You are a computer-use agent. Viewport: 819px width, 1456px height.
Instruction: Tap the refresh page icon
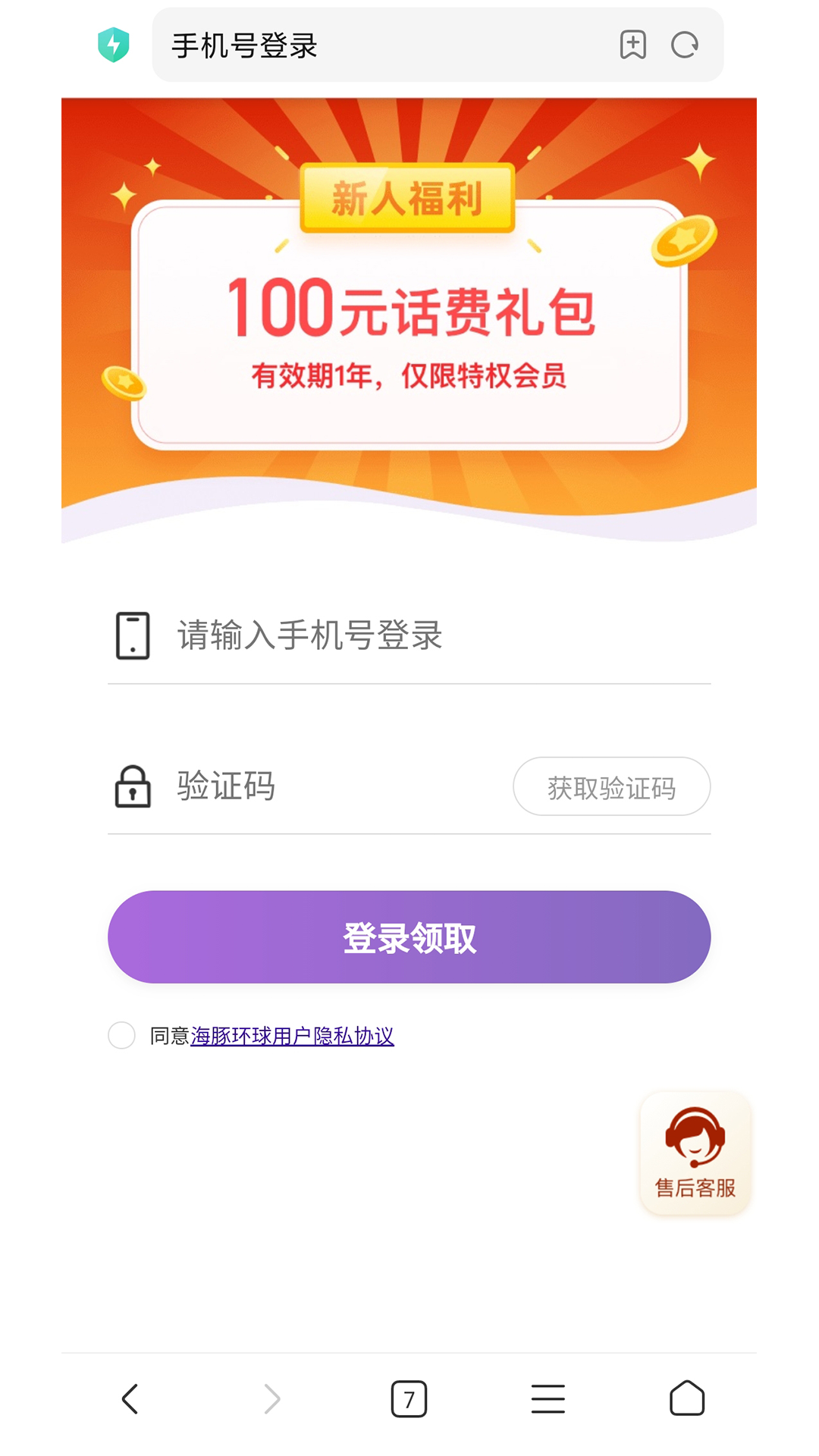point(685,45)
